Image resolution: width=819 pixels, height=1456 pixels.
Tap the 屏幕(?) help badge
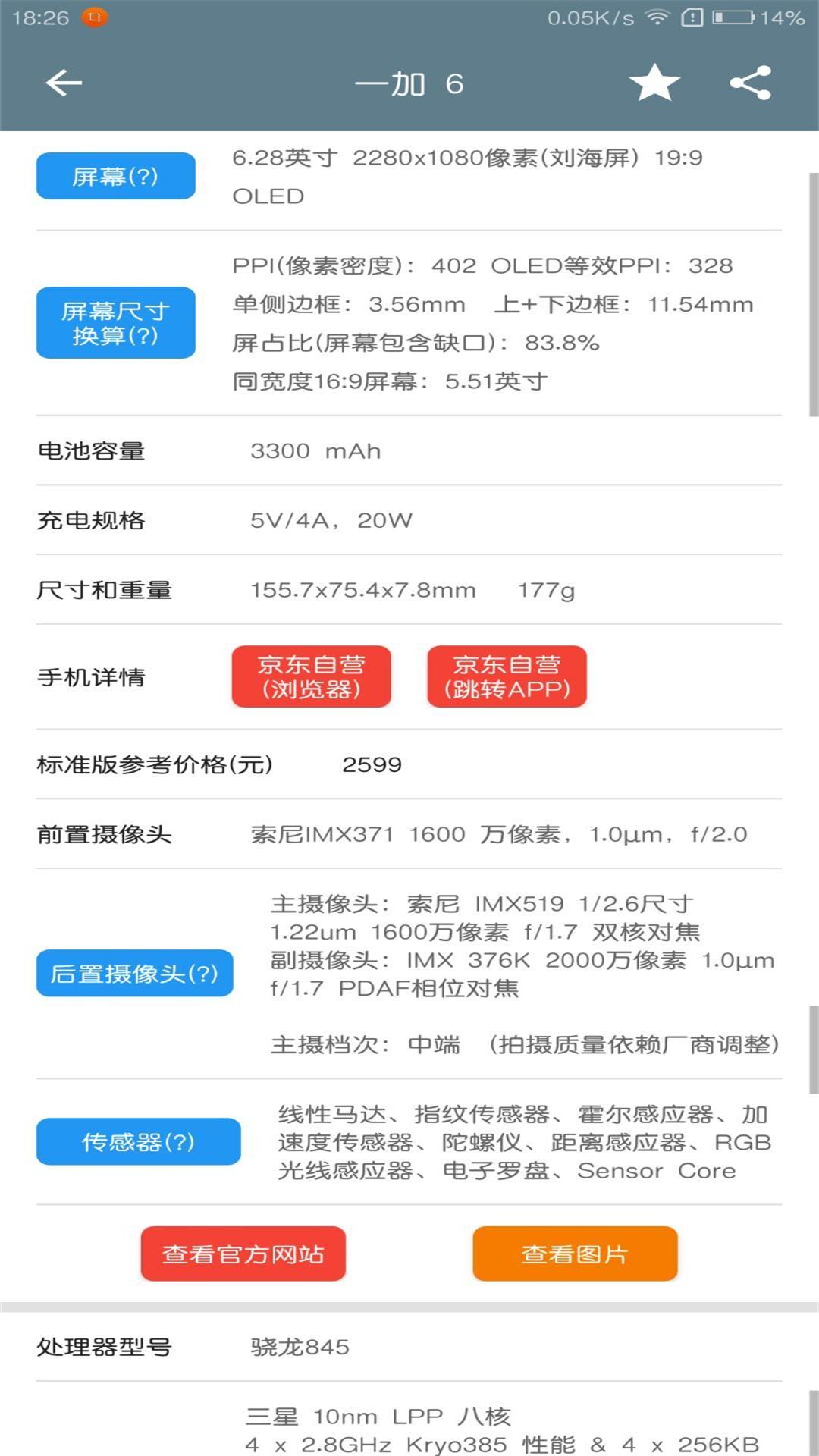pyautogui.click(x=115, y=176)
